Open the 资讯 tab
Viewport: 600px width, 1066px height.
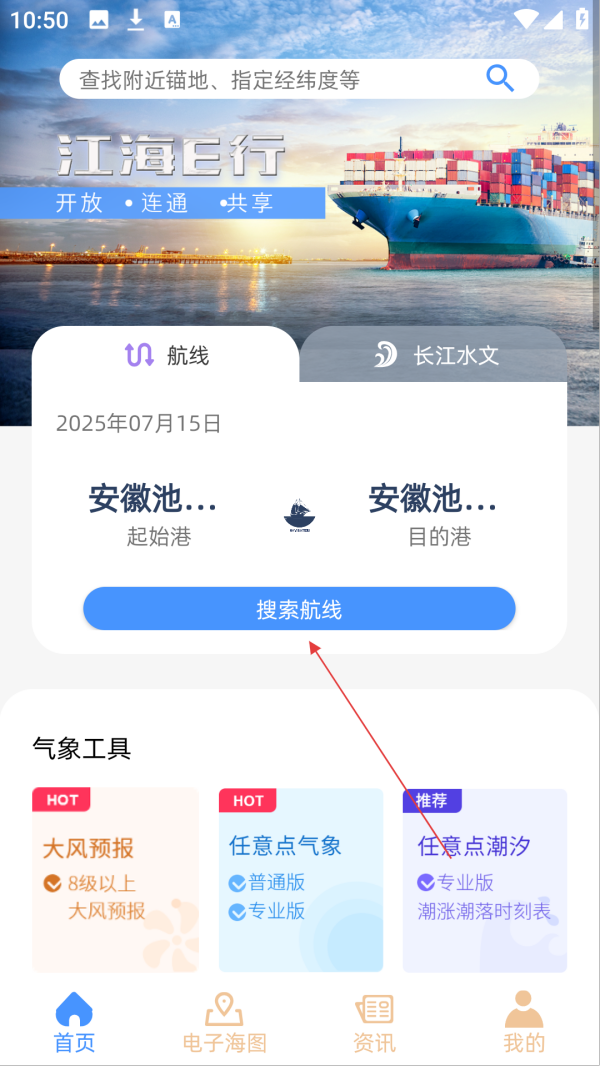click(x=374, y=1022)
